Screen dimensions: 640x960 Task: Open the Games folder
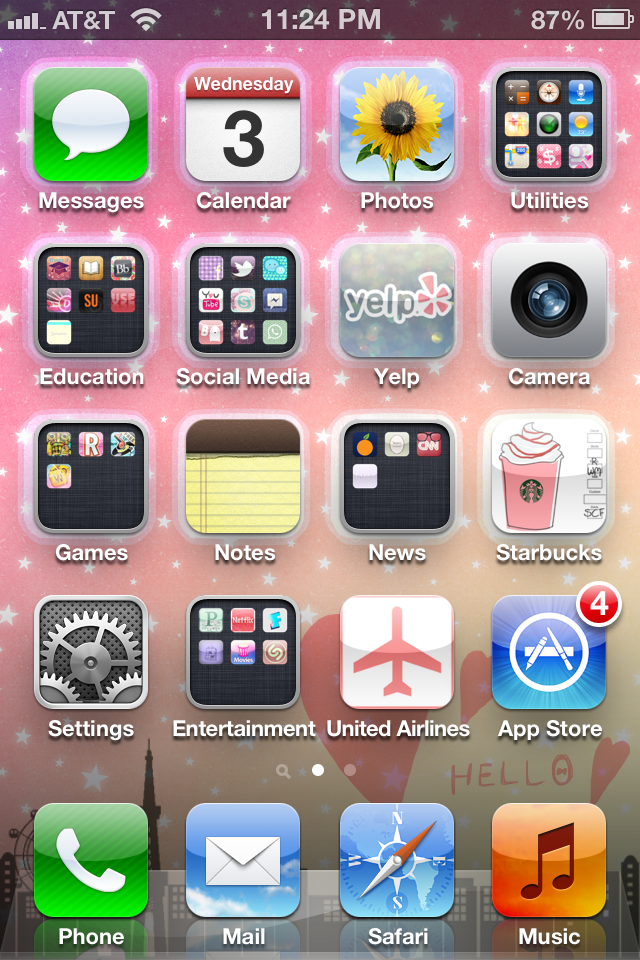pyautogui.click(x=91, y=477)
